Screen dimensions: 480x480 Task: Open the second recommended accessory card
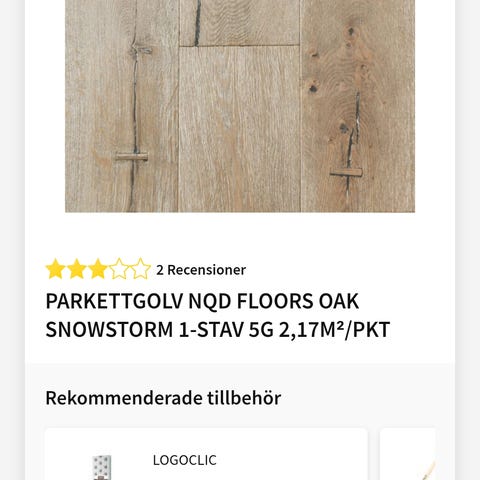pyautogui.click(x=408, y=454)
